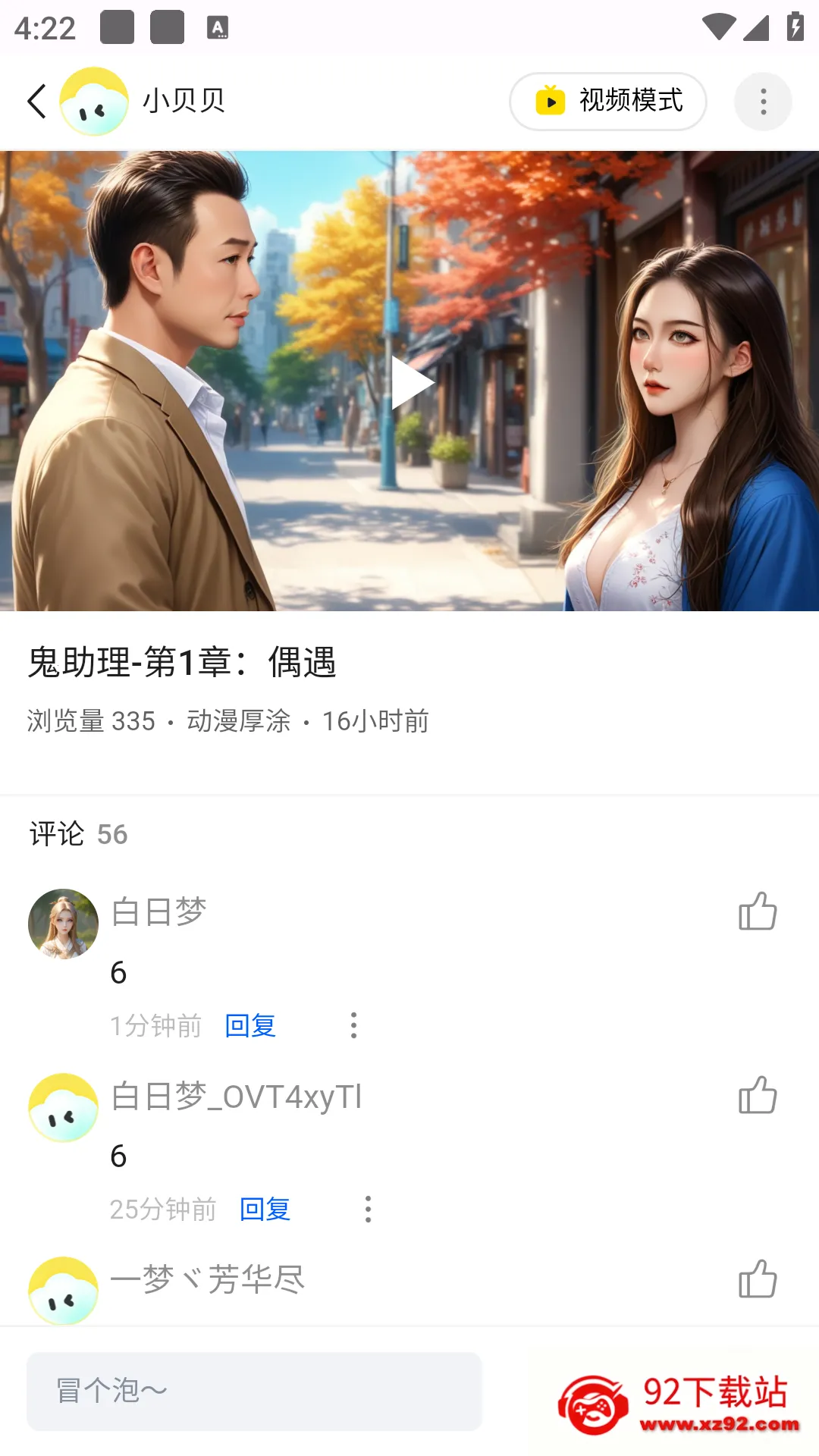Like 白日梦's comment
The width and height of the screenshot is (819, 1456).
tap(758, 911)
